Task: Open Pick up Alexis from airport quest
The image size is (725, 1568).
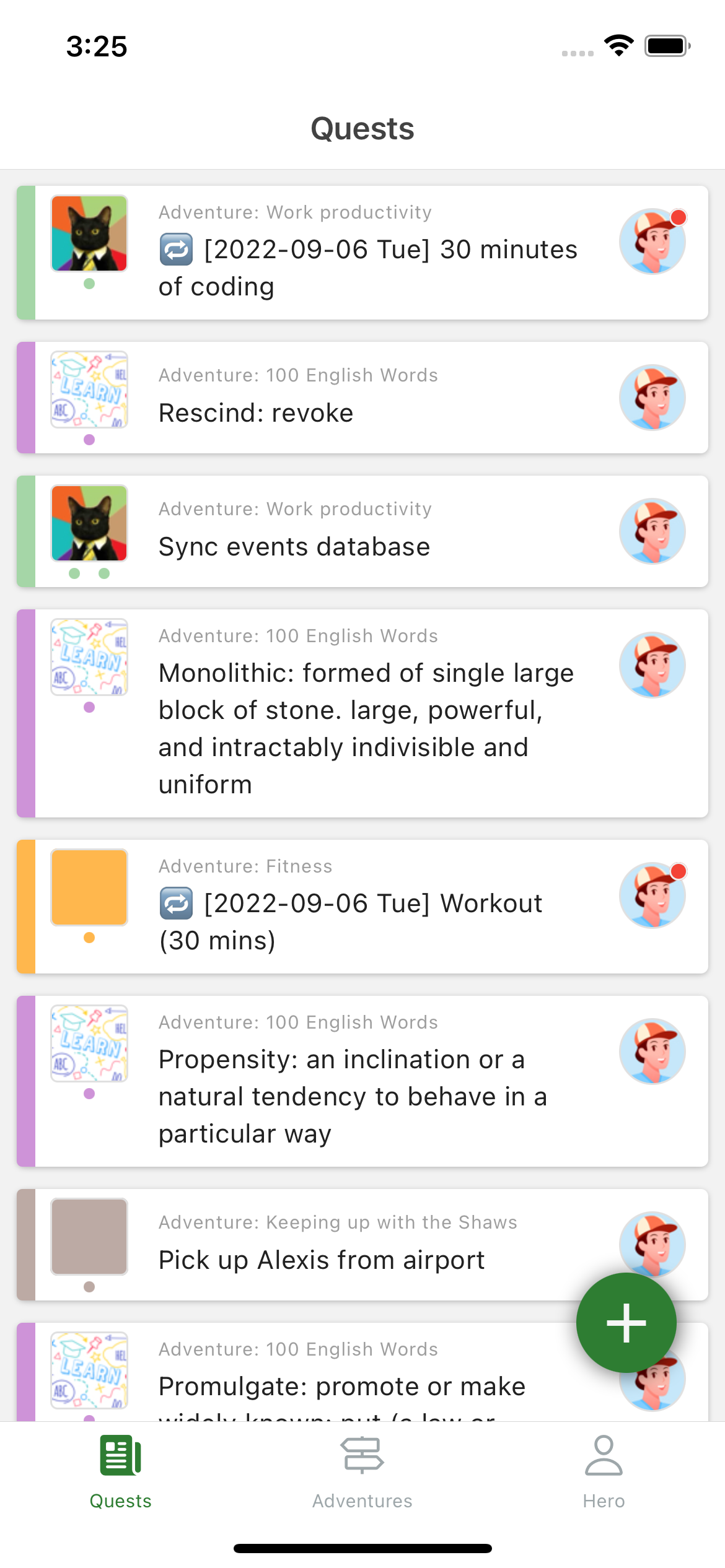Action: tap(362, 1245)
